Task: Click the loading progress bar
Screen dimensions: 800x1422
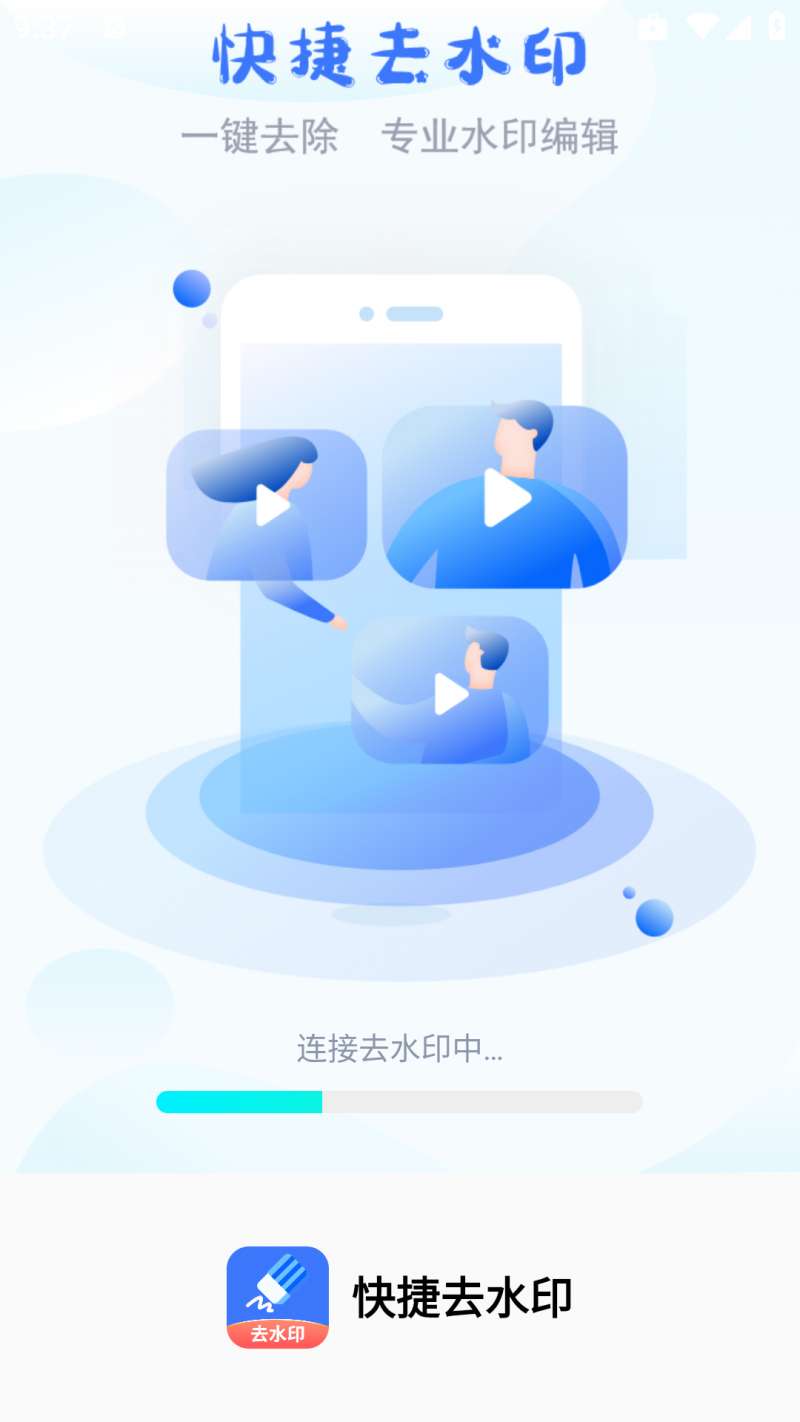Action: tap(400, 1101)
